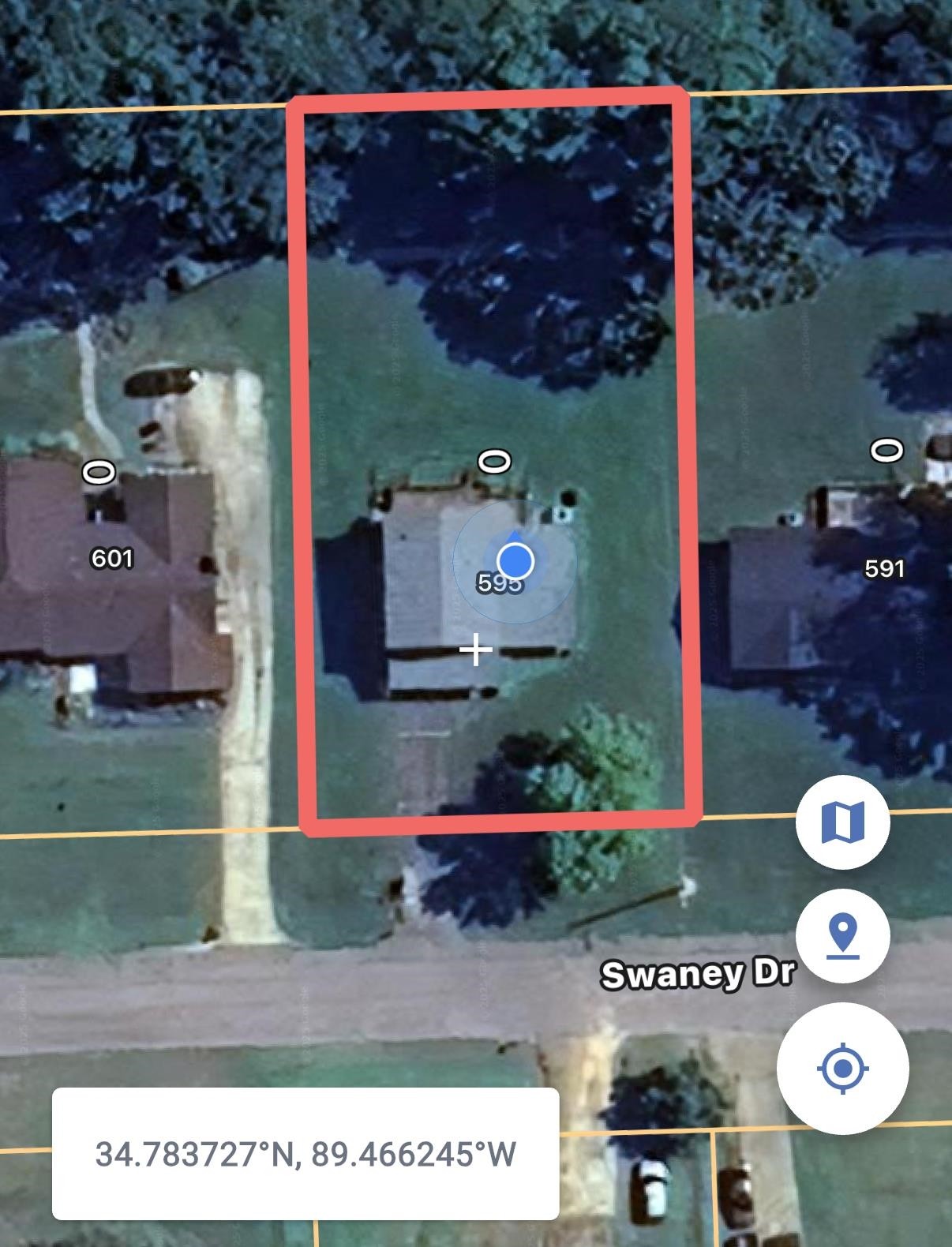Tap the blue current-location dot
Image resolution: width=952 pixels, height=1247 pixels.
pos(517,562)
